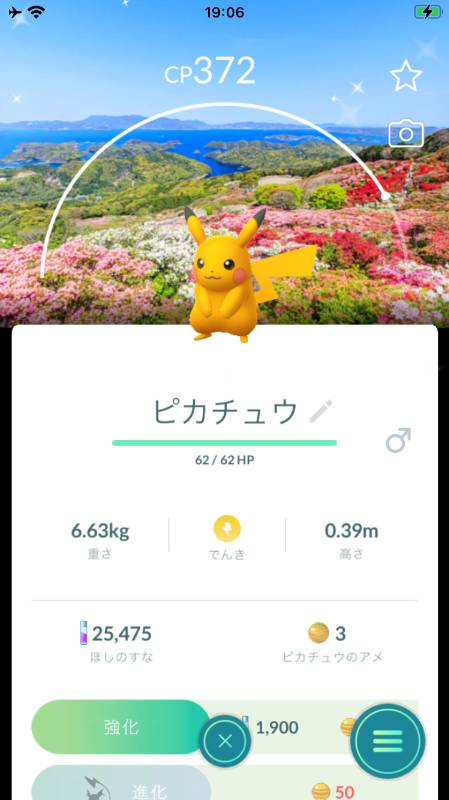Image resolution: width=449 pixels, height=800 pixels.
Task: Mark Pikachu as favorite with the star
Action: click(406, 75)
